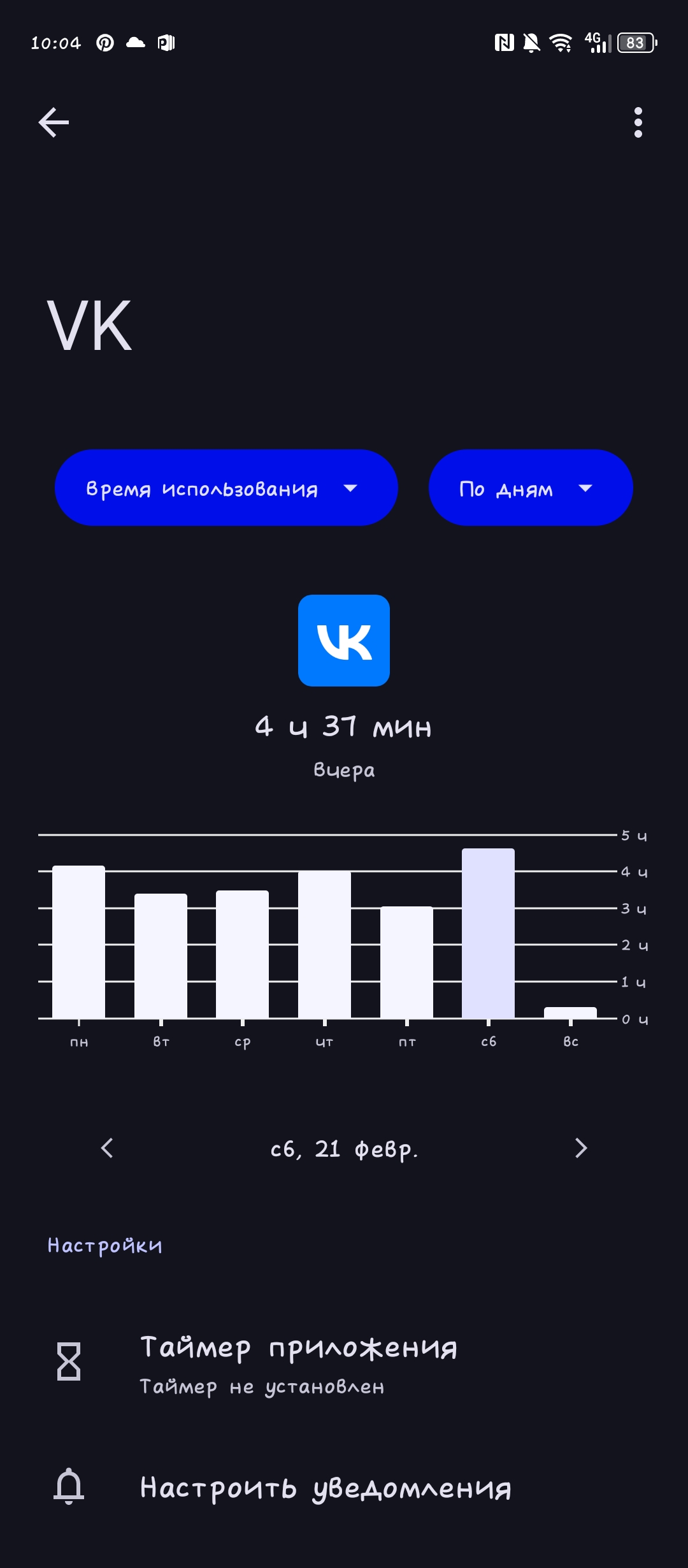The image size is (688, 1568).
Task: Select the Thursday (чт) bar in chart
Action: click(x=324, y=945)
